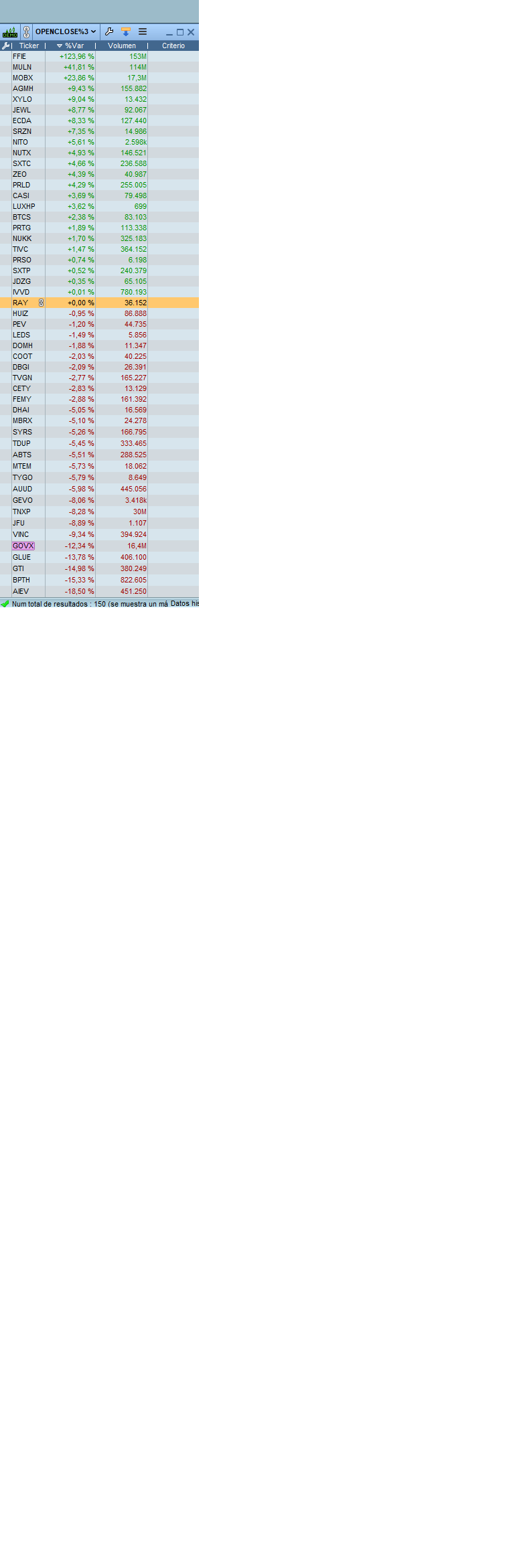
Task: Tap the chain link group icon
Action: (26, 31)
